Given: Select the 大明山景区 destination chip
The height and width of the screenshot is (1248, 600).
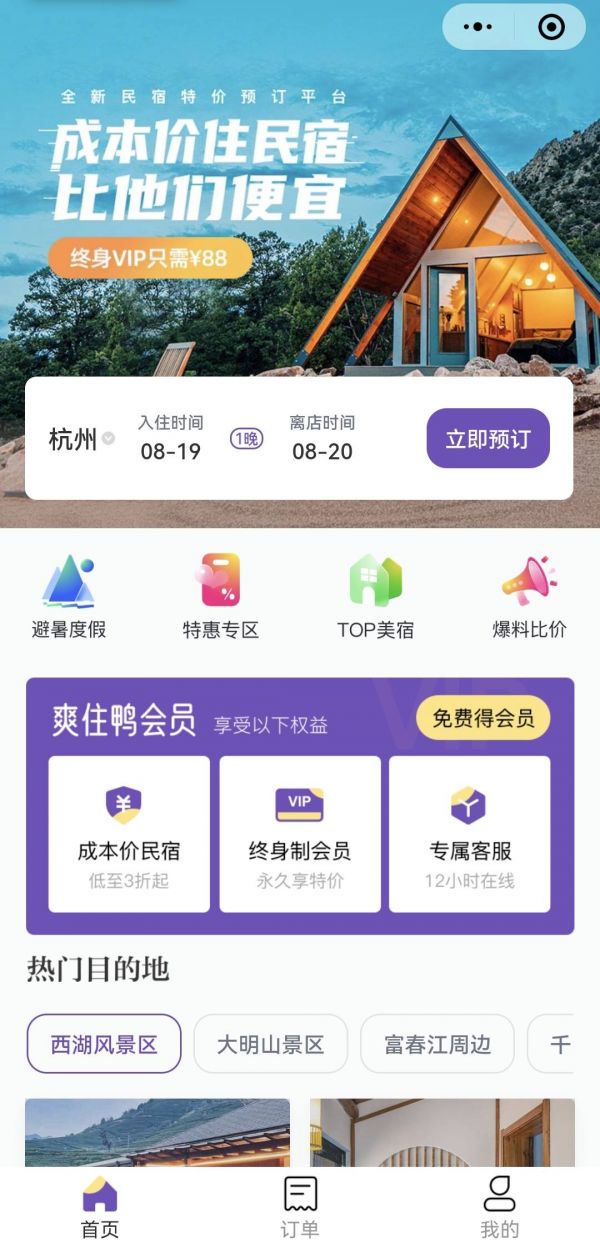Looking at the screenshot, I should 270,1044.
